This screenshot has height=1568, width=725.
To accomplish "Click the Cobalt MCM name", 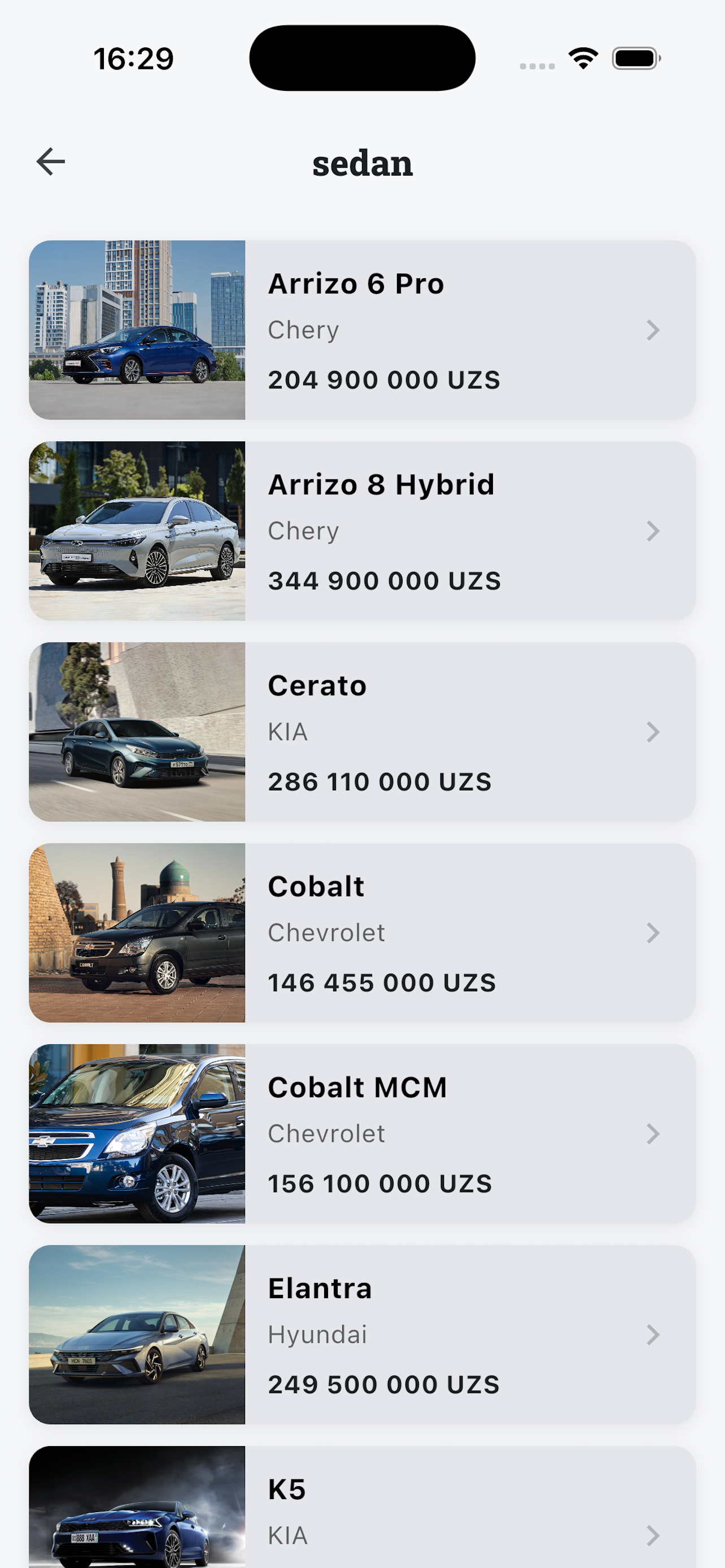I will point(357,1087).
